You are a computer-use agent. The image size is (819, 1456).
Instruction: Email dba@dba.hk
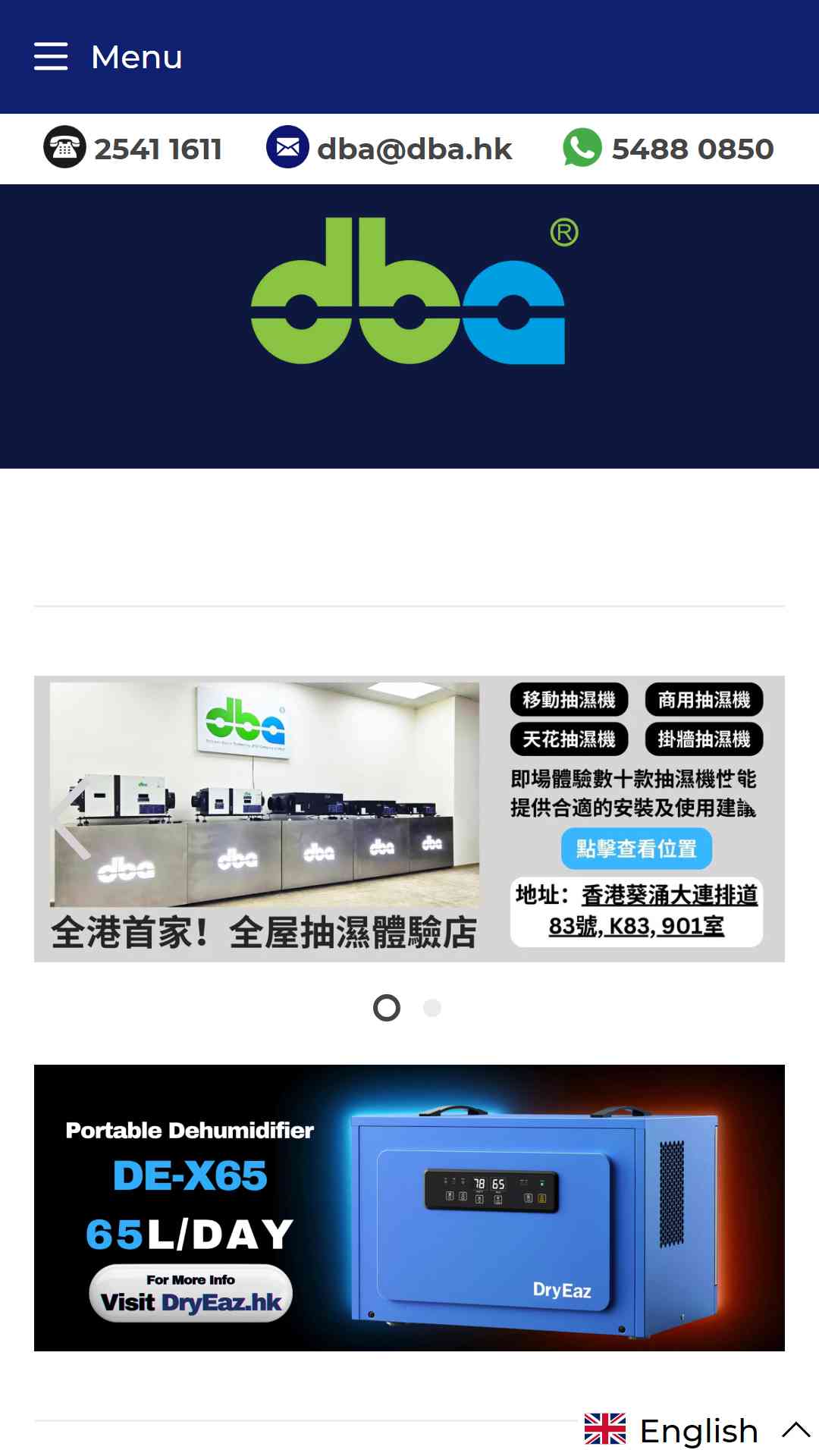(x=389, y=148)
